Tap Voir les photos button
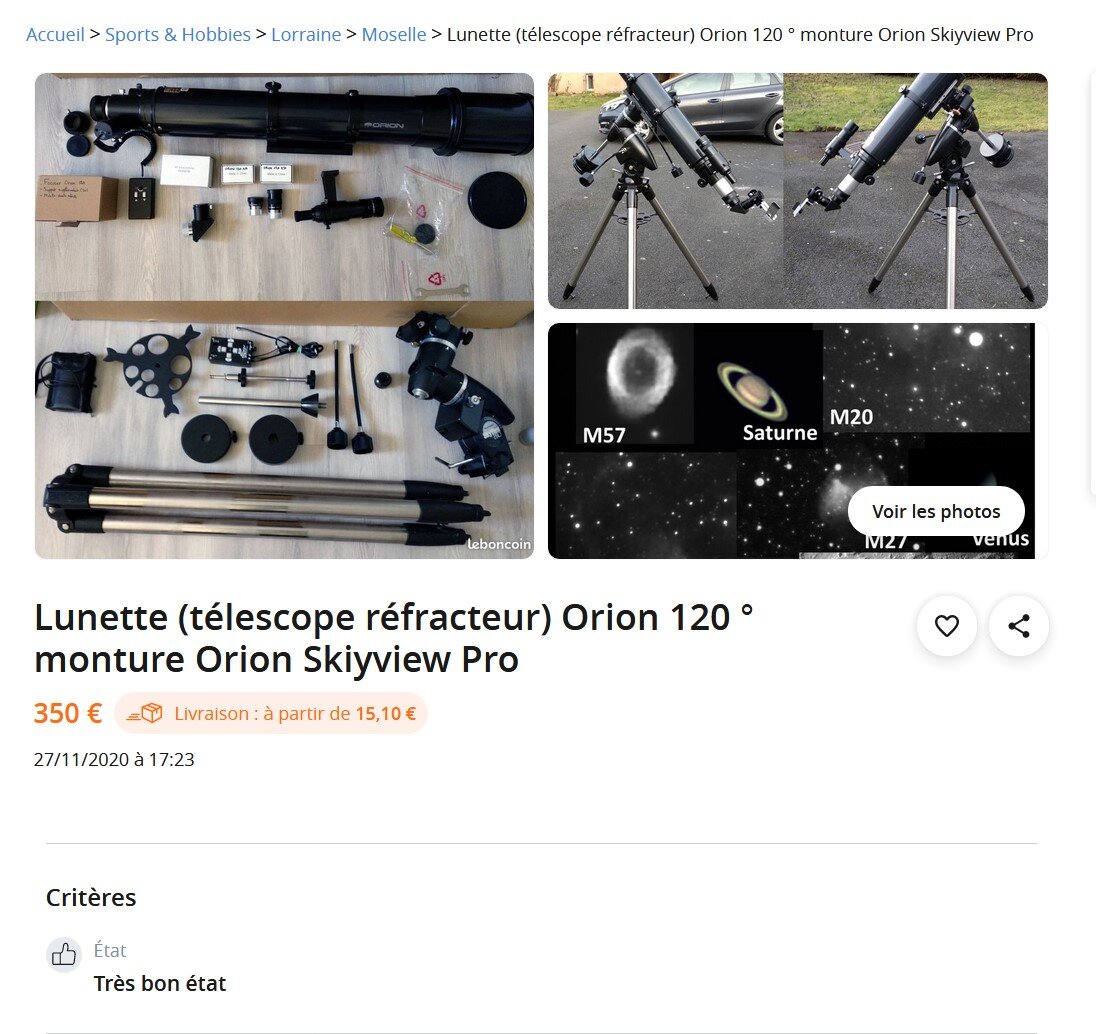1096x1034 pixels. point(936,511)
